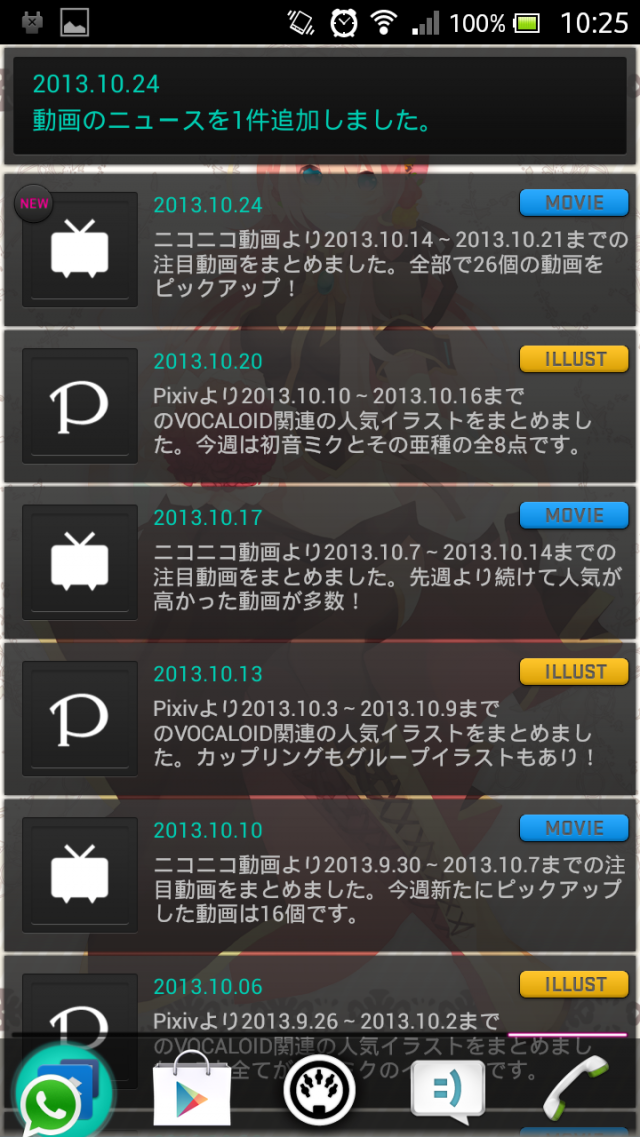Tap the round center dock icon
This screenshot has height=1138, width=640.
320,1092
